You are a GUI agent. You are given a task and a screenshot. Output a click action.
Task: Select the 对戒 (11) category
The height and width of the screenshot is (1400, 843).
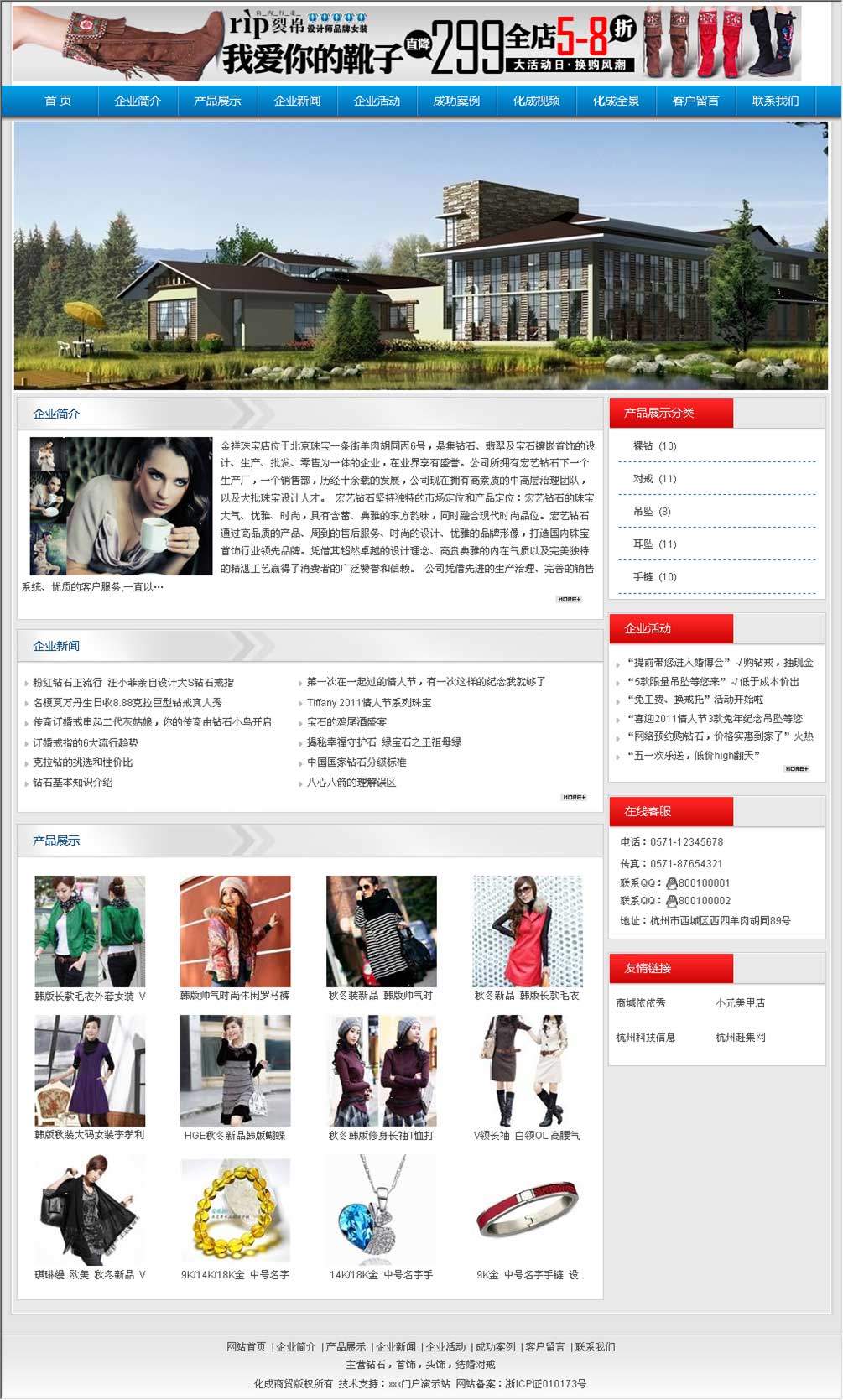(654, 479)
